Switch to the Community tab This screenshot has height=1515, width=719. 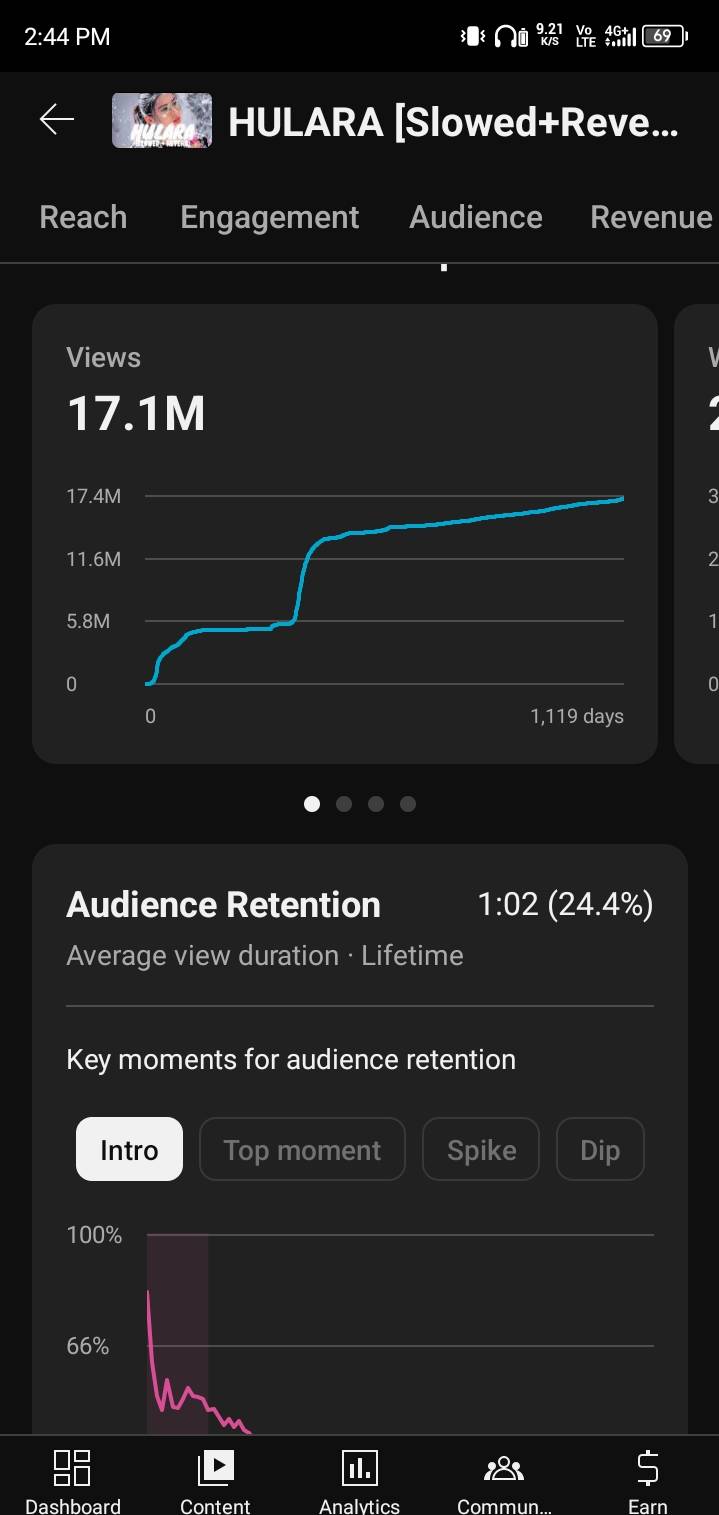coord(503,1480)
